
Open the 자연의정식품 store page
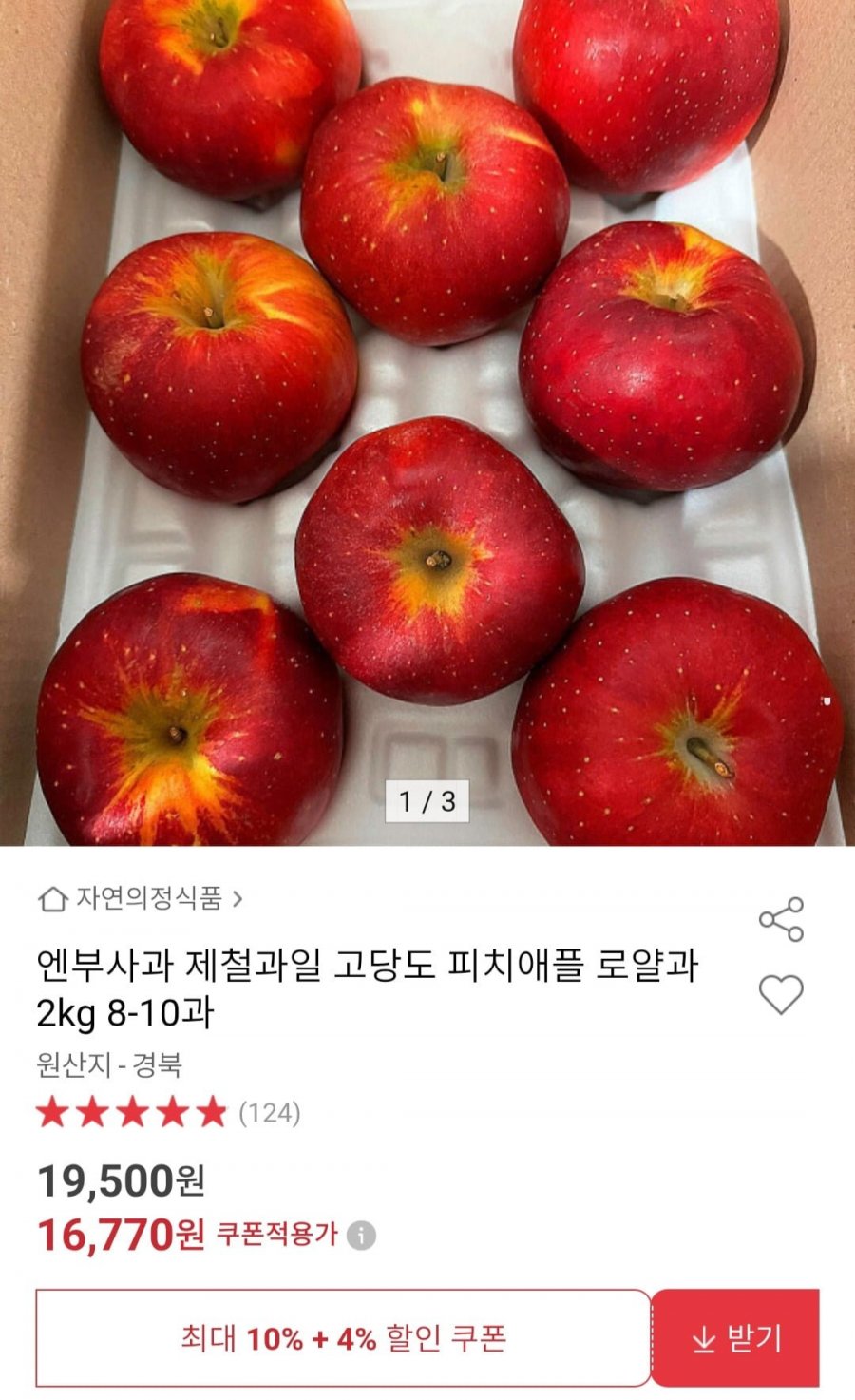141,898
